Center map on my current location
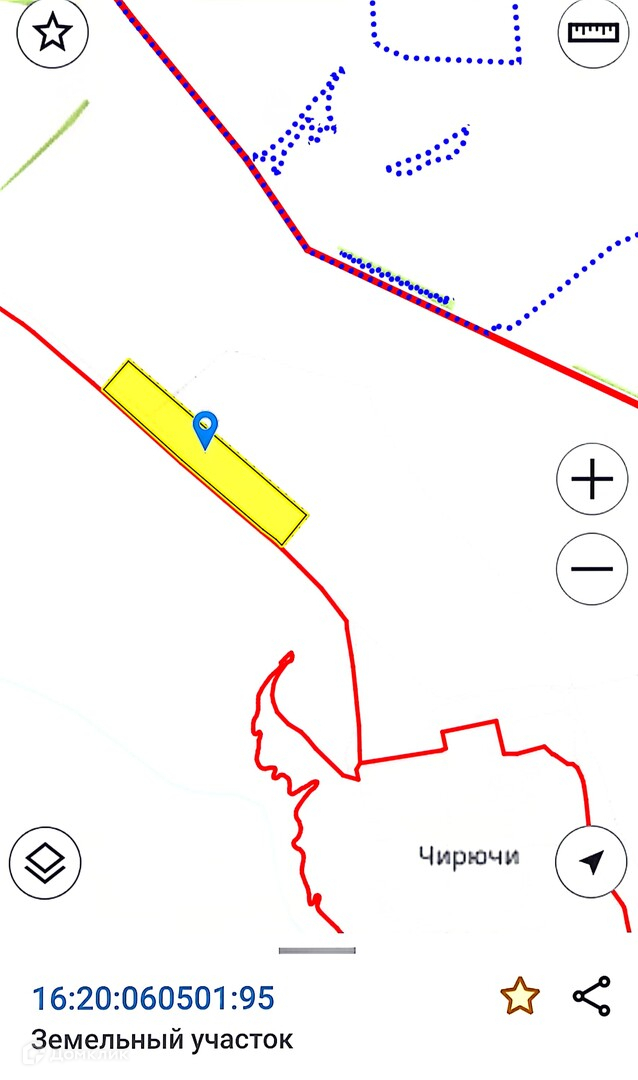 591,862
